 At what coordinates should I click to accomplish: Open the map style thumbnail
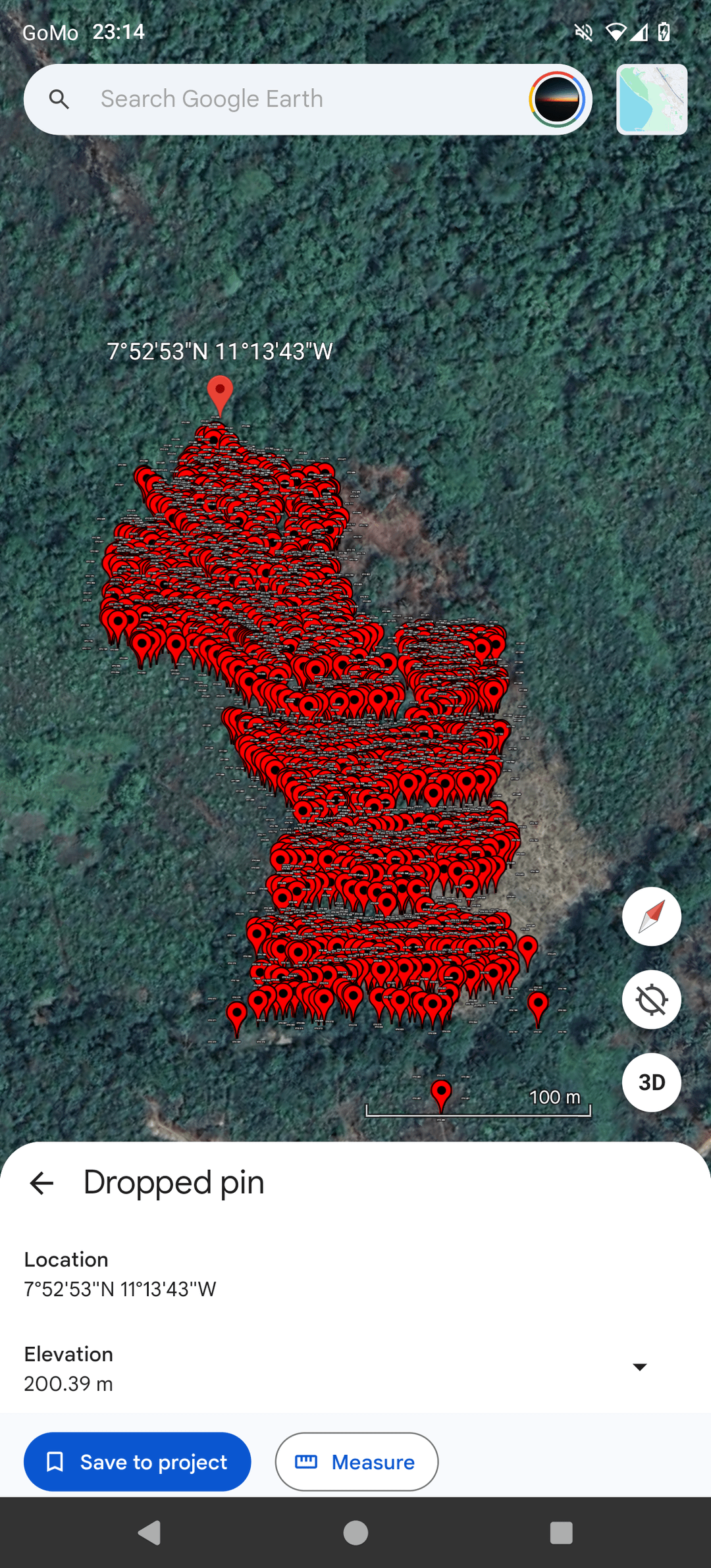click(652, 99)
